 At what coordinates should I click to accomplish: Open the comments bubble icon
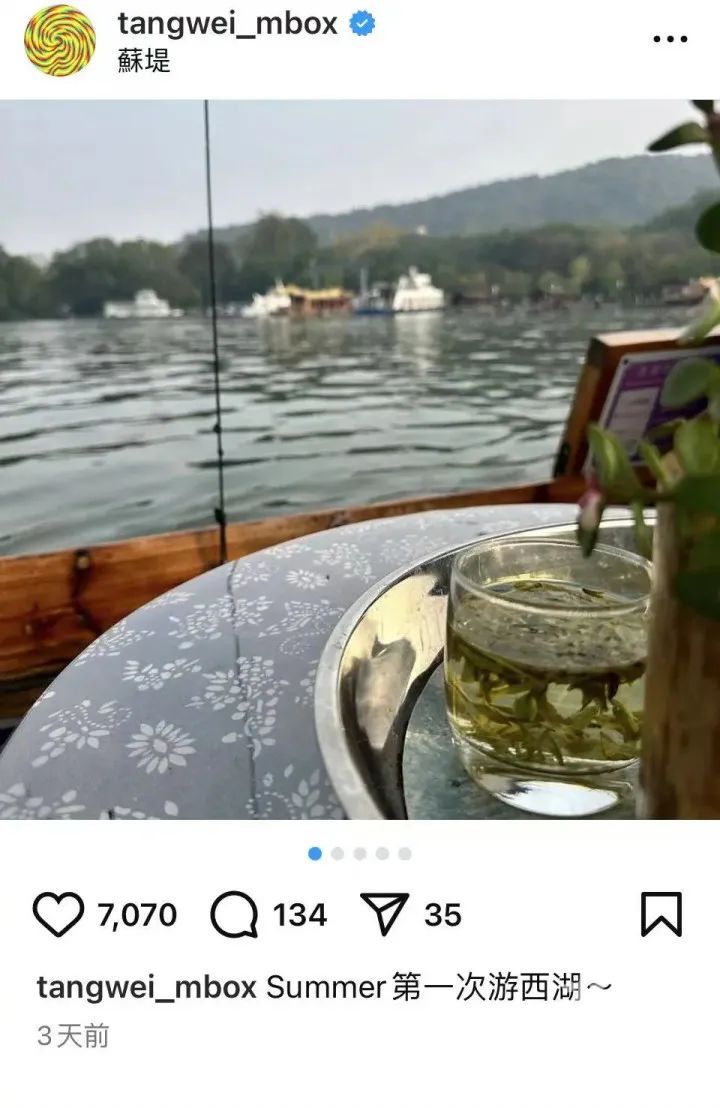pyautogui.click(x=234, y=914)
